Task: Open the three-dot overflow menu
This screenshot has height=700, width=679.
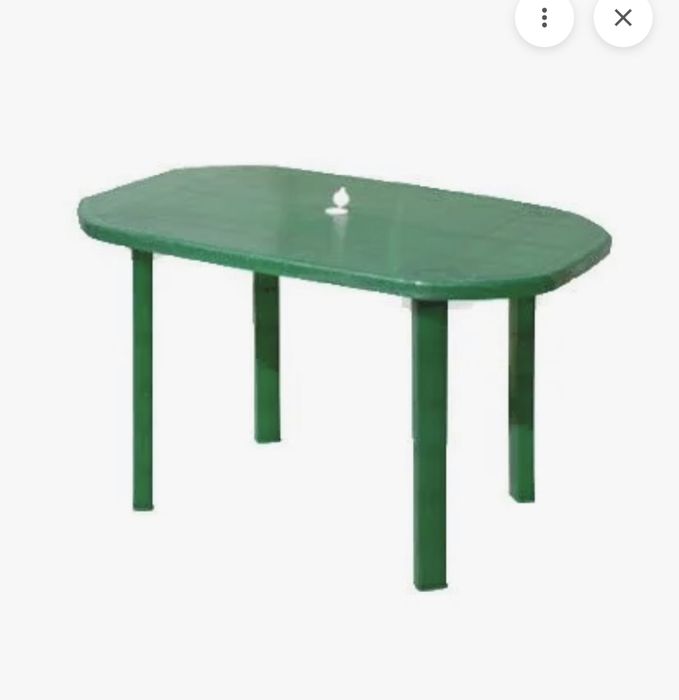Action: (544, 17)
